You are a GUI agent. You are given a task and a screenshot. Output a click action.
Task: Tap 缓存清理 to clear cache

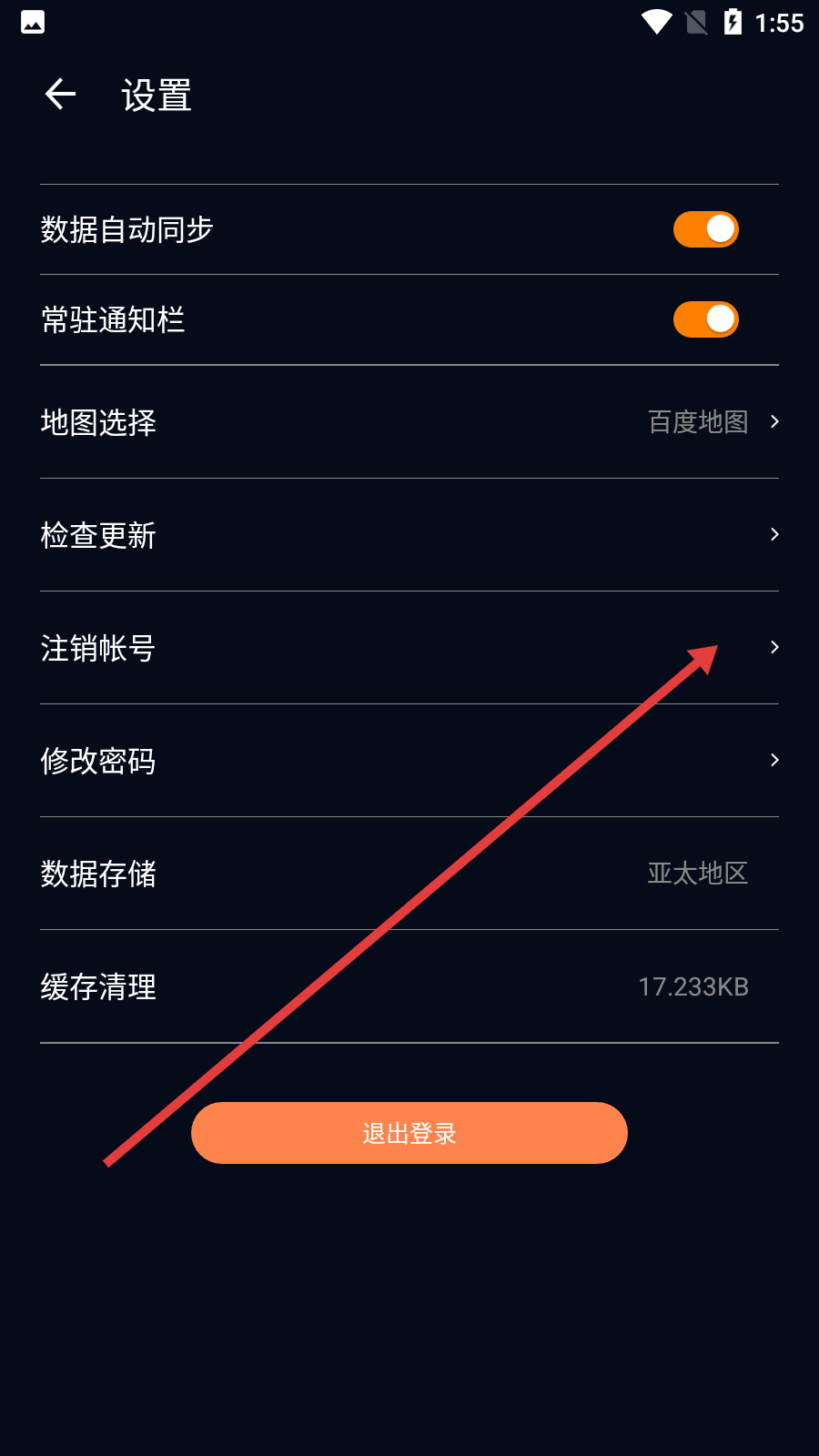tap(409, 986)
